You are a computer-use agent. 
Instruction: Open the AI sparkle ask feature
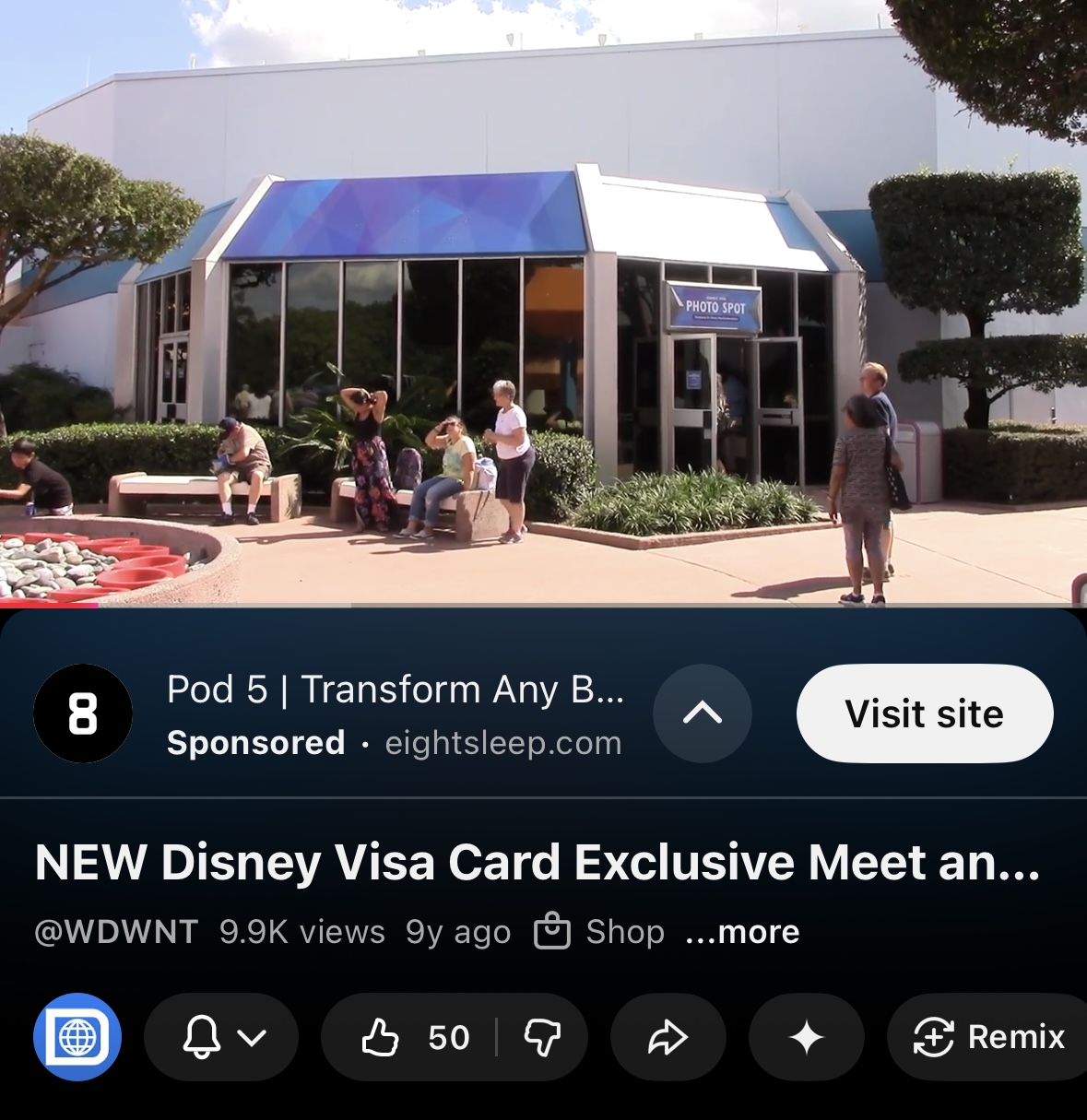pos(806,1037)
